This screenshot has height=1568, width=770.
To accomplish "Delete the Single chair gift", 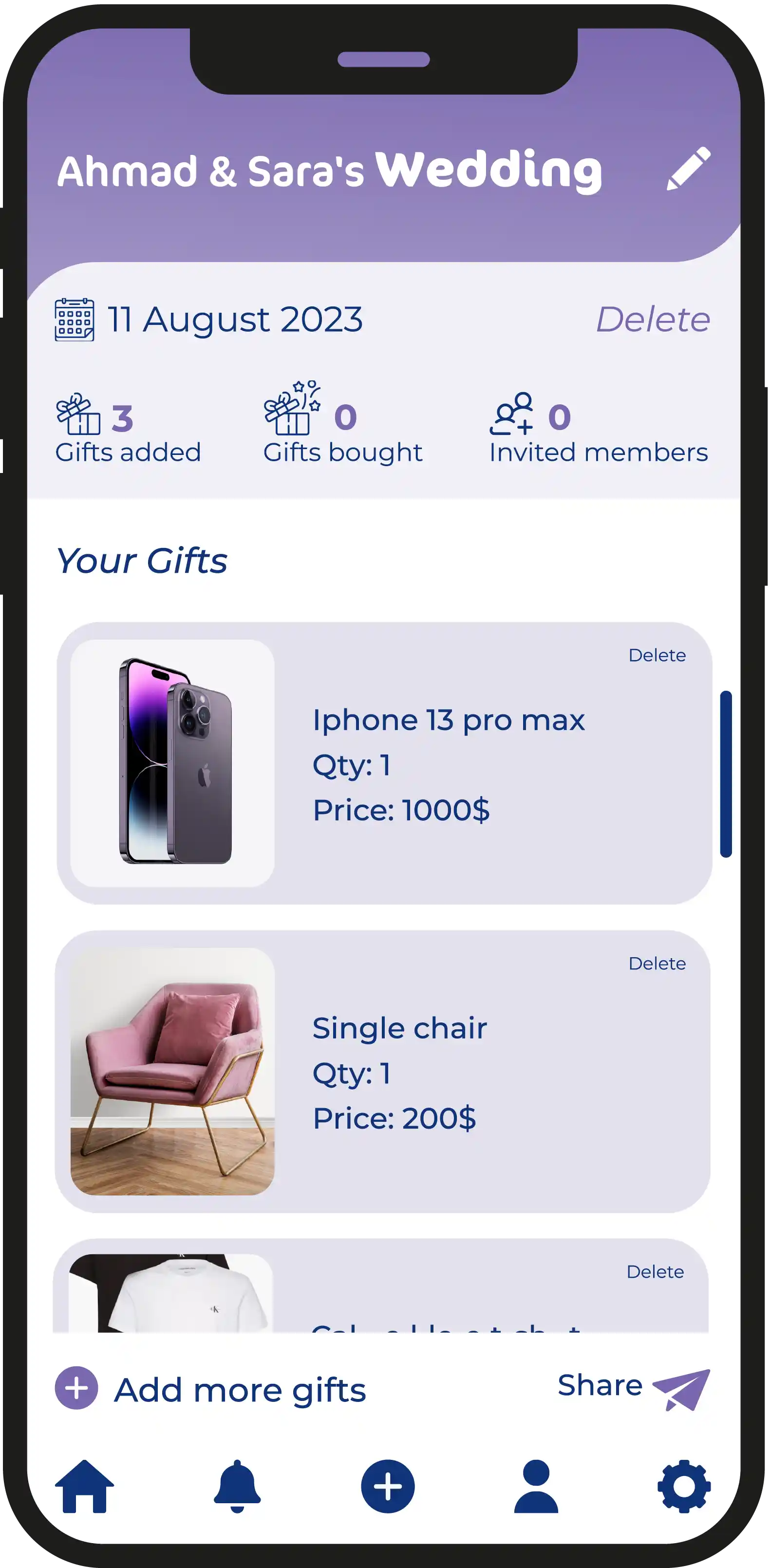I will click(x=657, y=963).
